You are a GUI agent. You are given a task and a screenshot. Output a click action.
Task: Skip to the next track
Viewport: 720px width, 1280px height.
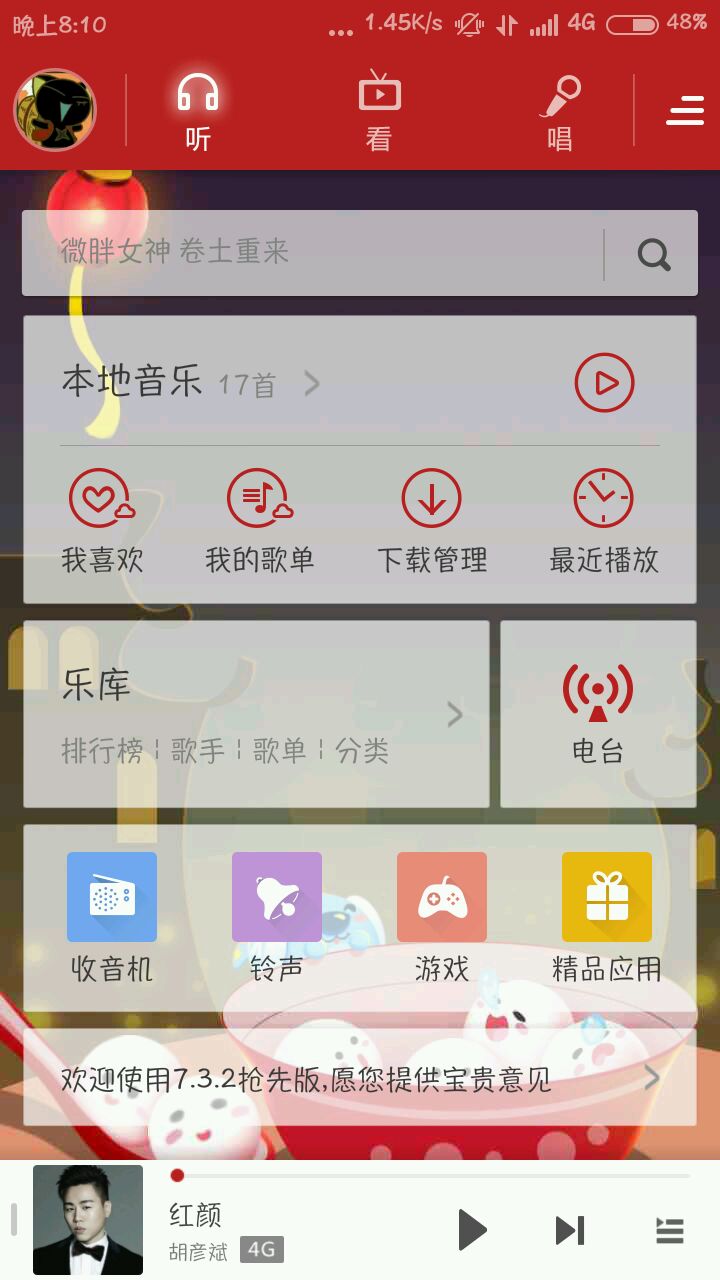click(x=569, y=1230)
